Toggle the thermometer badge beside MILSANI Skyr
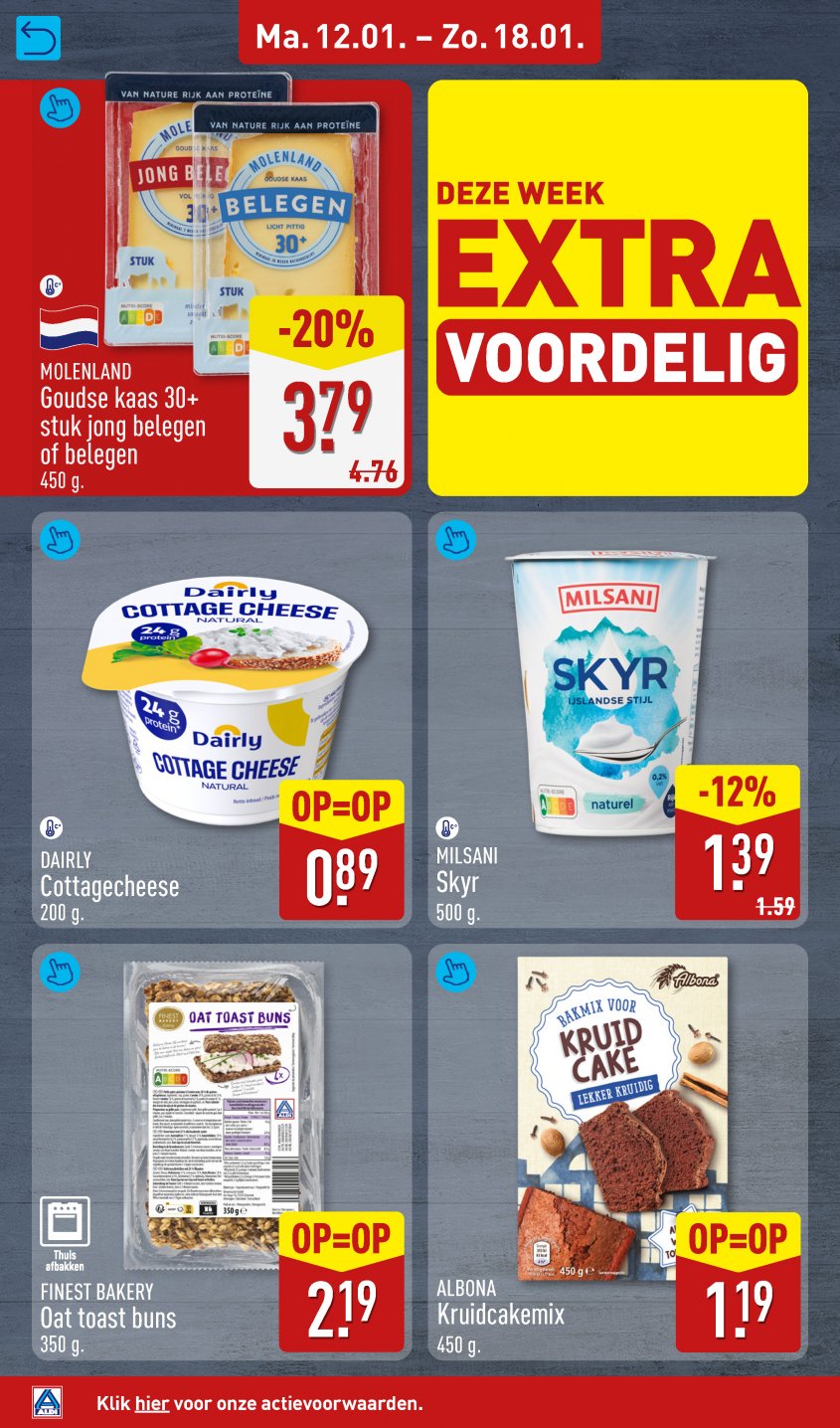Viewport: 840px width, 1428px height. [446, 829]
